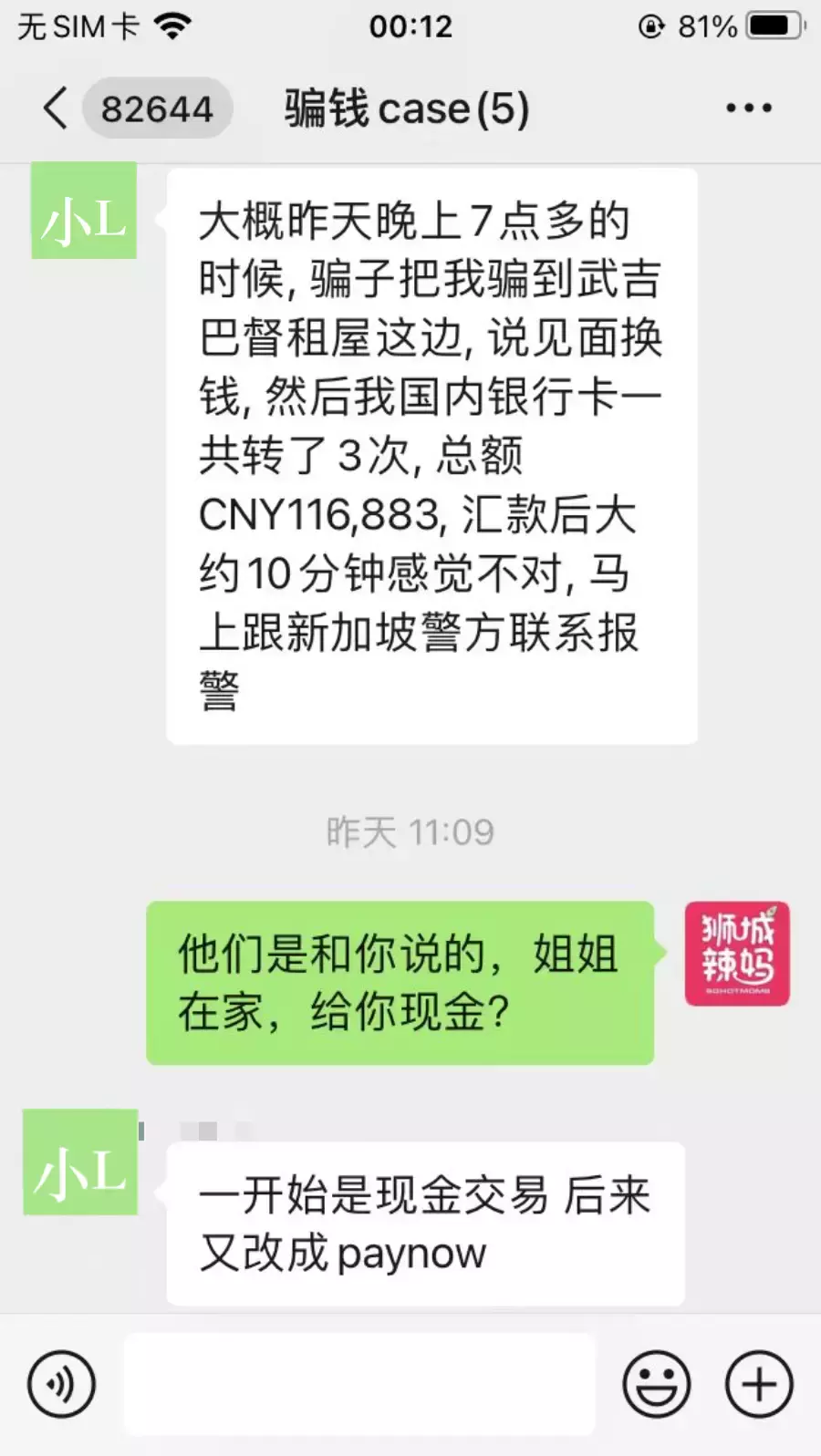
Task: Tap the 无 SIM 卡 indicator
Action: point(73,26)
